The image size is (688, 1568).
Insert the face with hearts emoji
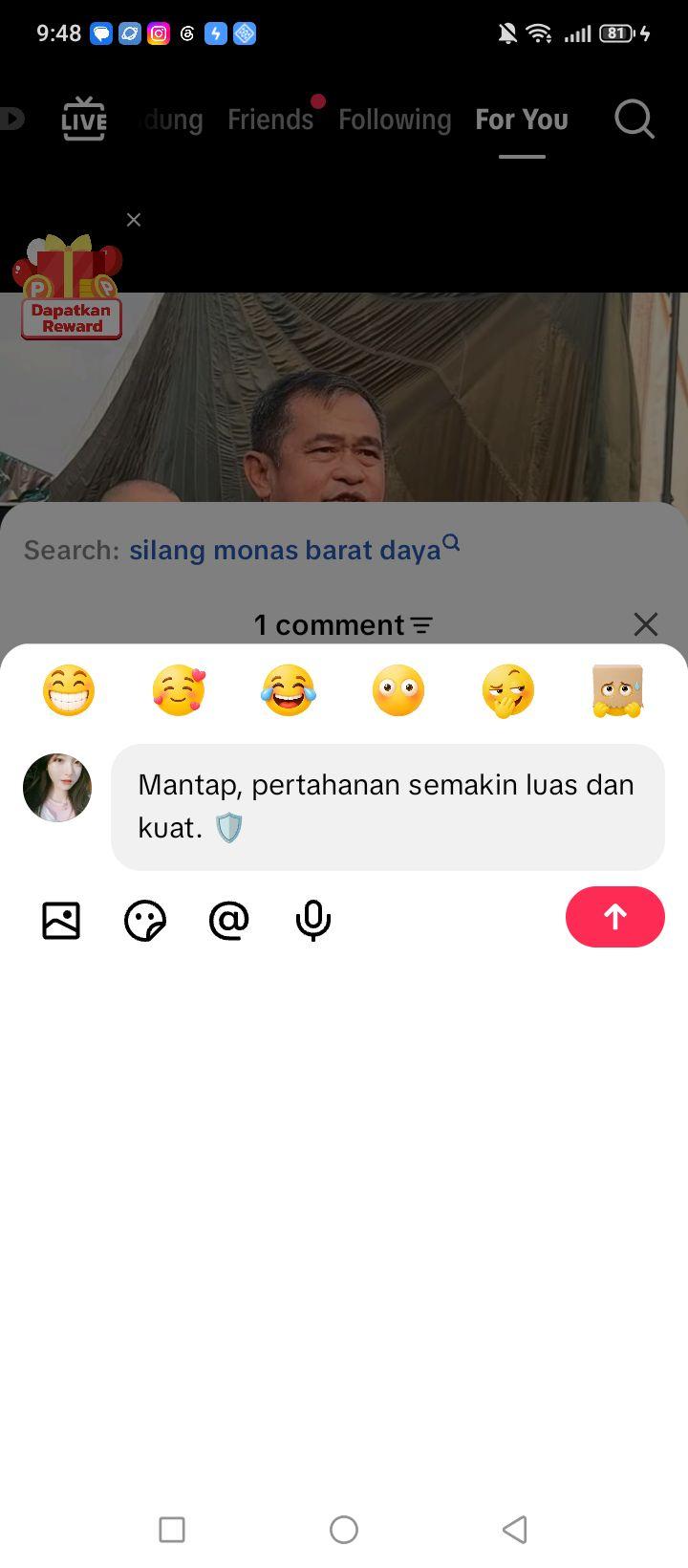tap(179, 690)
